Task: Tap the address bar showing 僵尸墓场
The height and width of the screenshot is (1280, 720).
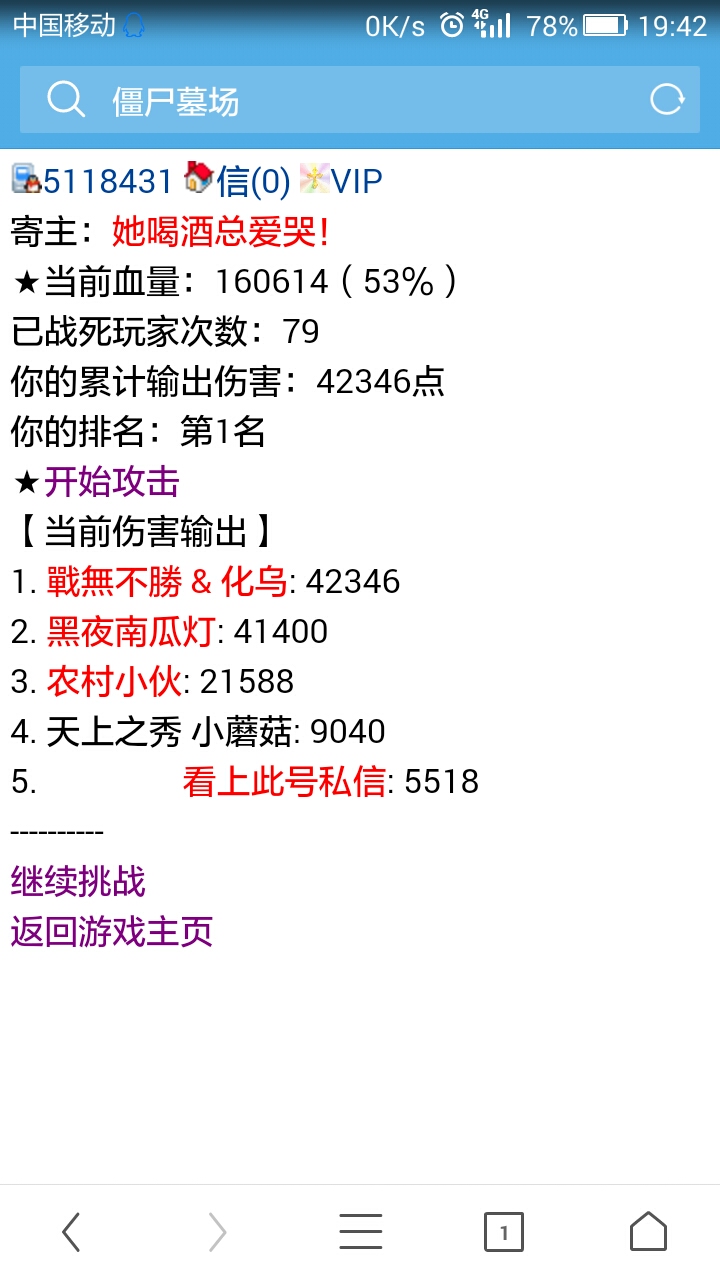Action: [x=340, y=100]
